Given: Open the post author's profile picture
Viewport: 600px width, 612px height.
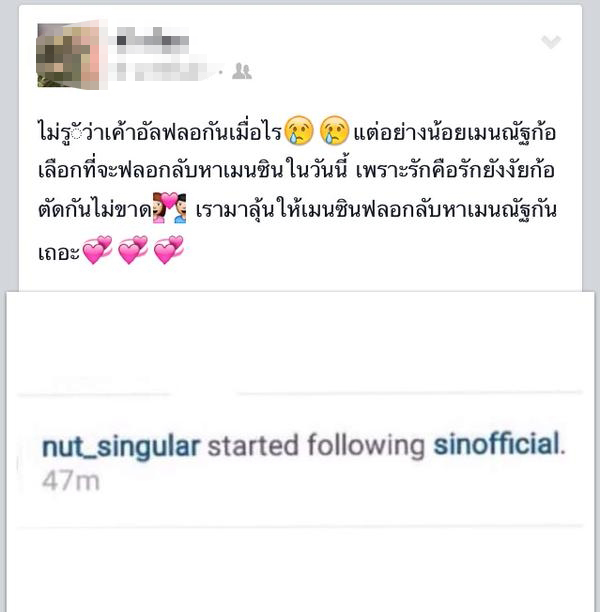Looking at the screenshot, I should pyautogui.click(x=67, y=54).
